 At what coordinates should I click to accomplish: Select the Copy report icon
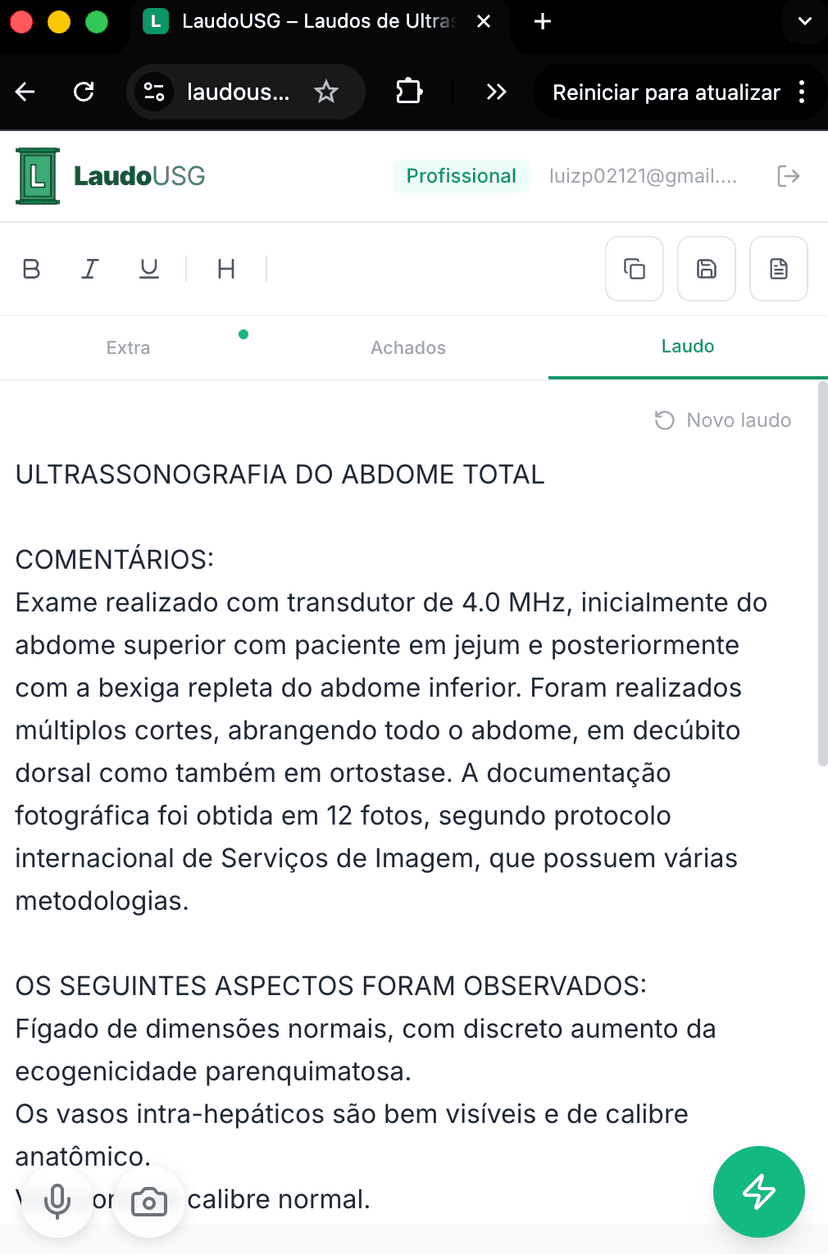634,268
